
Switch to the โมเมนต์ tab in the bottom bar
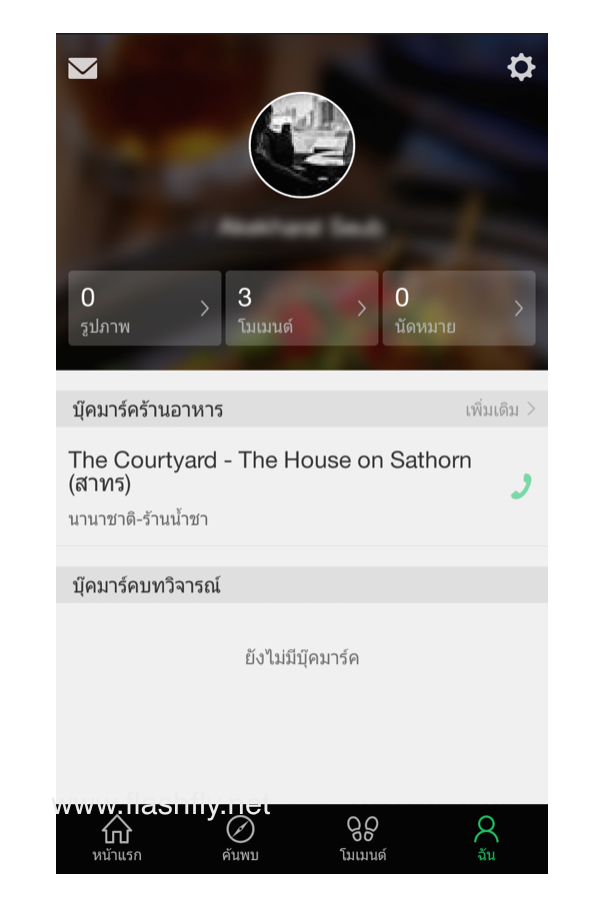click(363, 838)
